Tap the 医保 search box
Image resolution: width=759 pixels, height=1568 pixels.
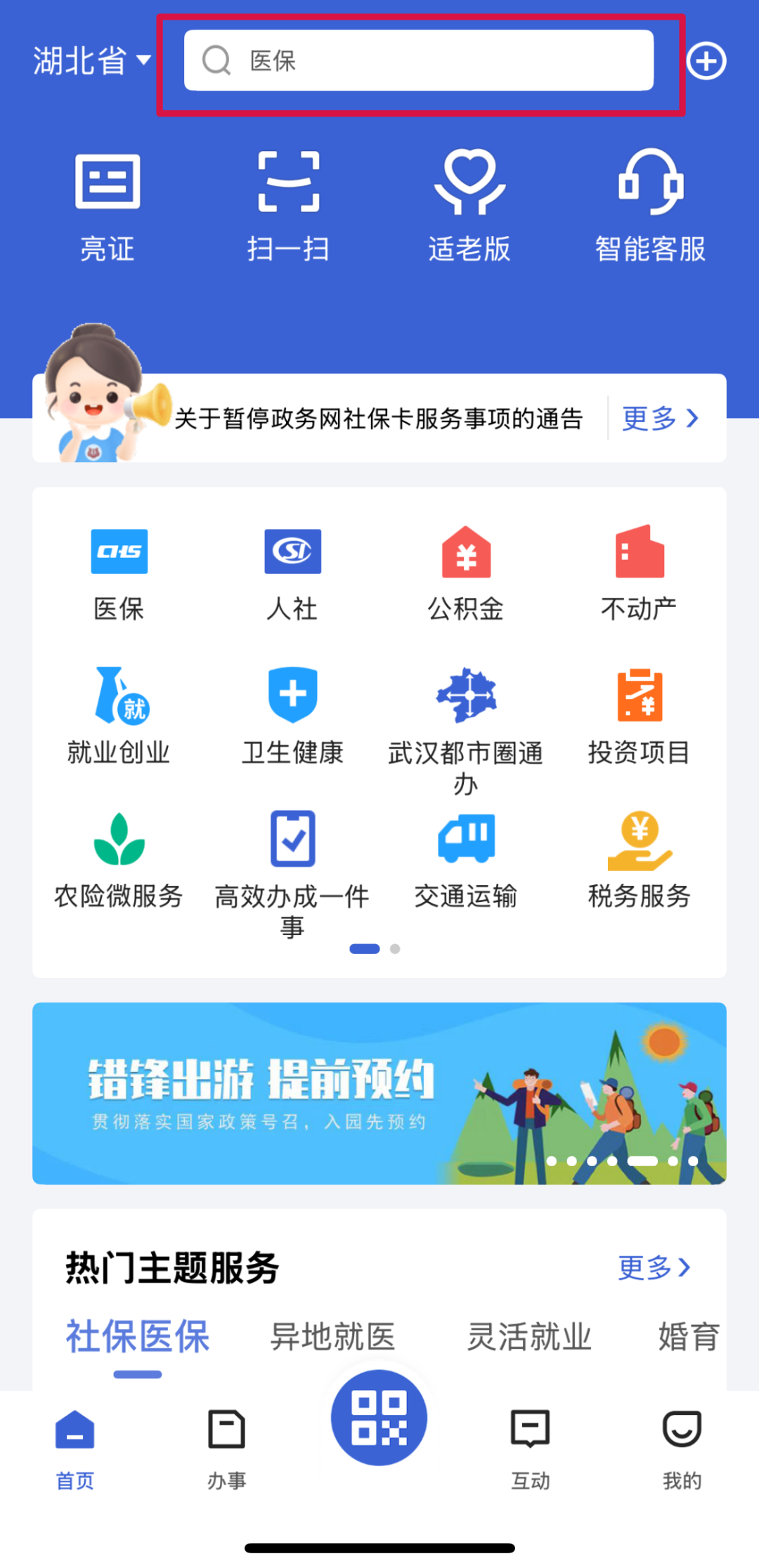(x=418, y=60)
